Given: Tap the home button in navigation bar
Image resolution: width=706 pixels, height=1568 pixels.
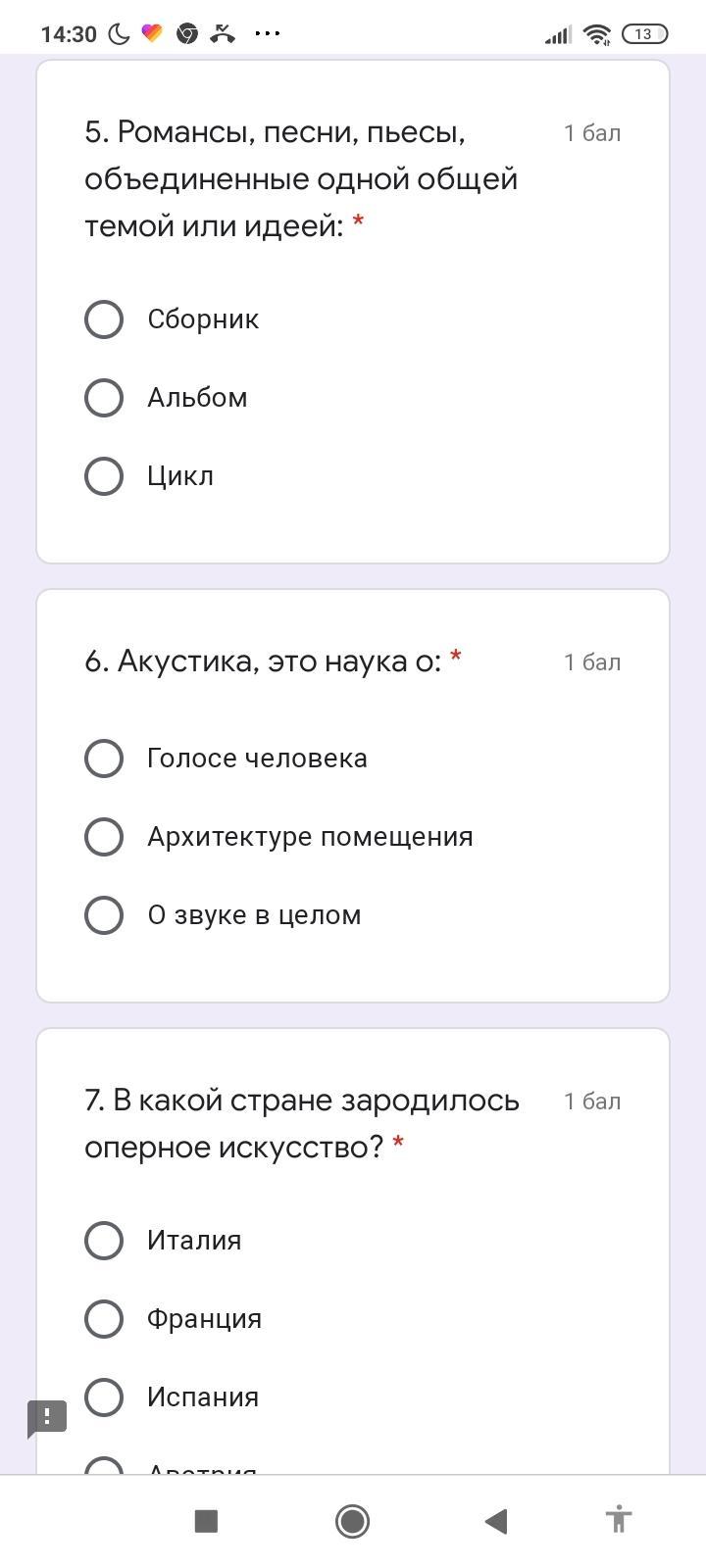Looking at the screenshot, I should coord(352,1521).
